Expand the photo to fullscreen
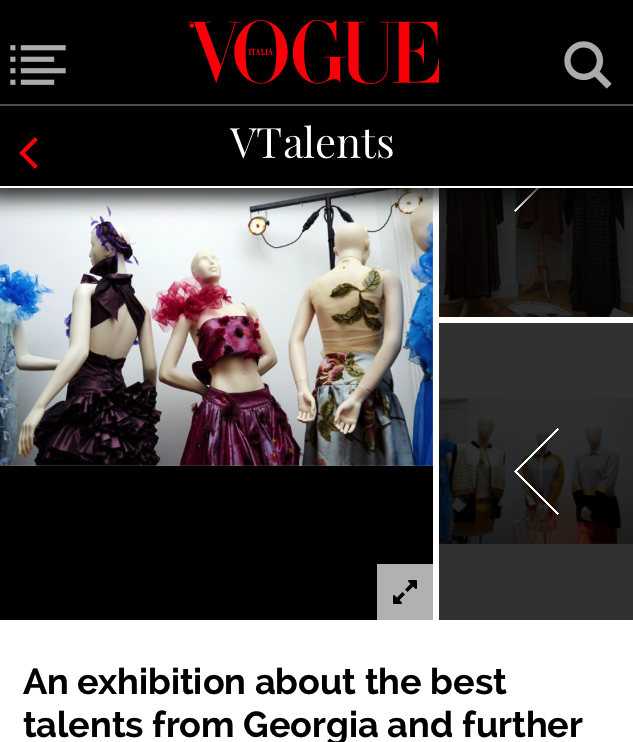This screenshot has width=633, height=742. pyautogui.click(x=405, y=592)
